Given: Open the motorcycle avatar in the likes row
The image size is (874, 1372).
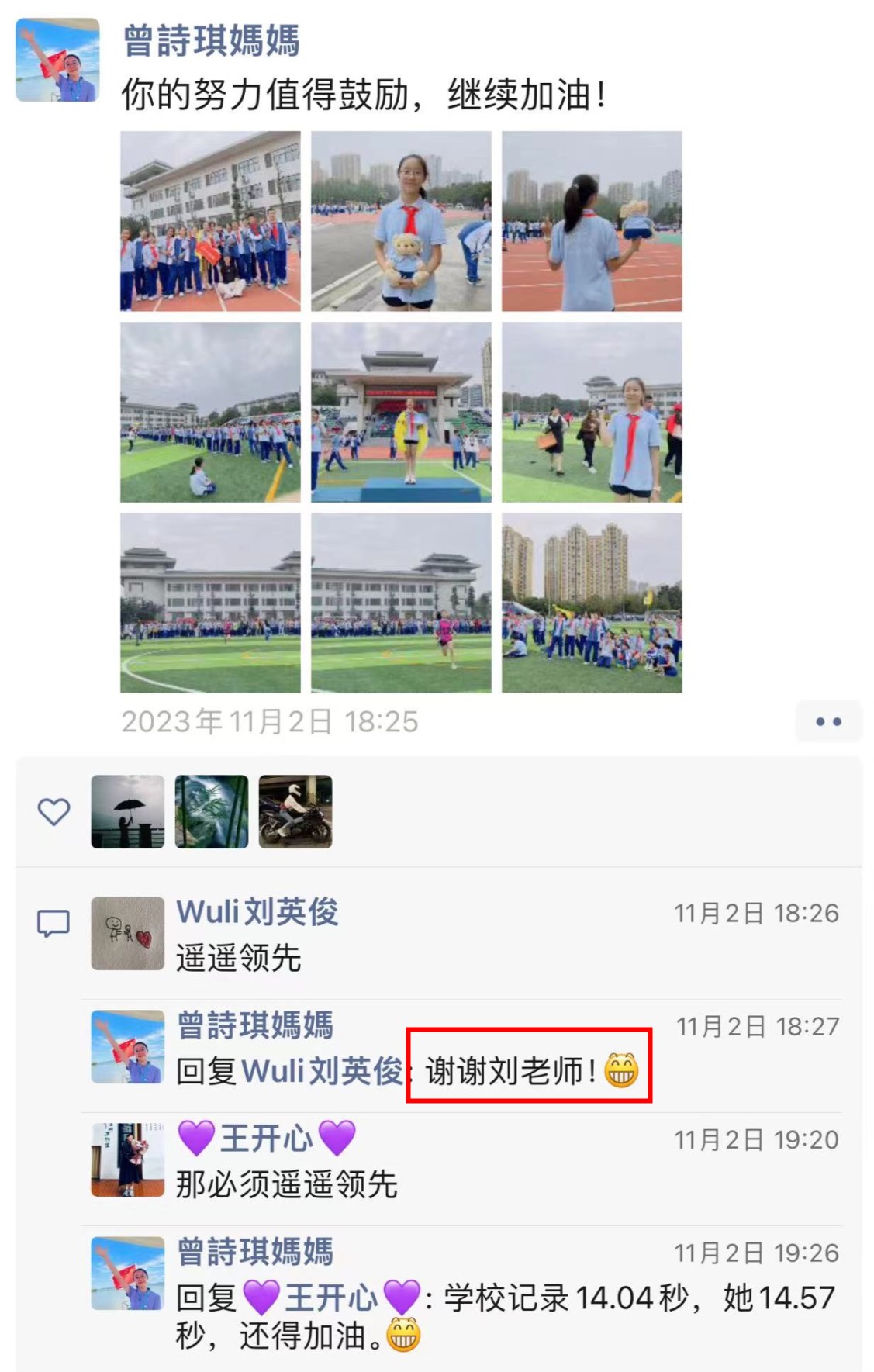Looking at the screenshot, I should click(x=295, y=811).
